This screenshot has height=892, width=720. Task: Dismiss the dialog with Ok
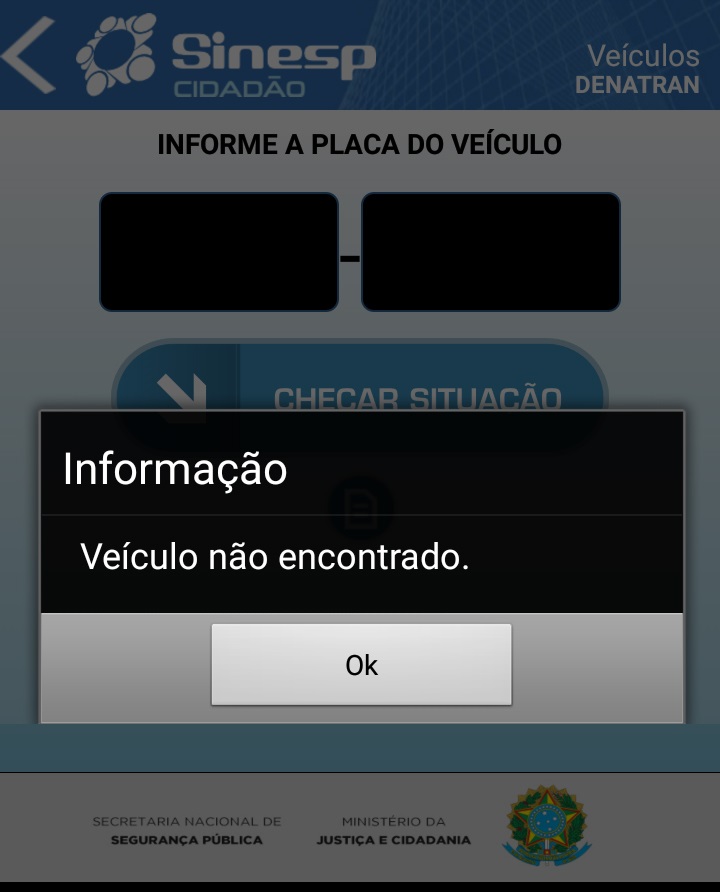click(361, 665)
